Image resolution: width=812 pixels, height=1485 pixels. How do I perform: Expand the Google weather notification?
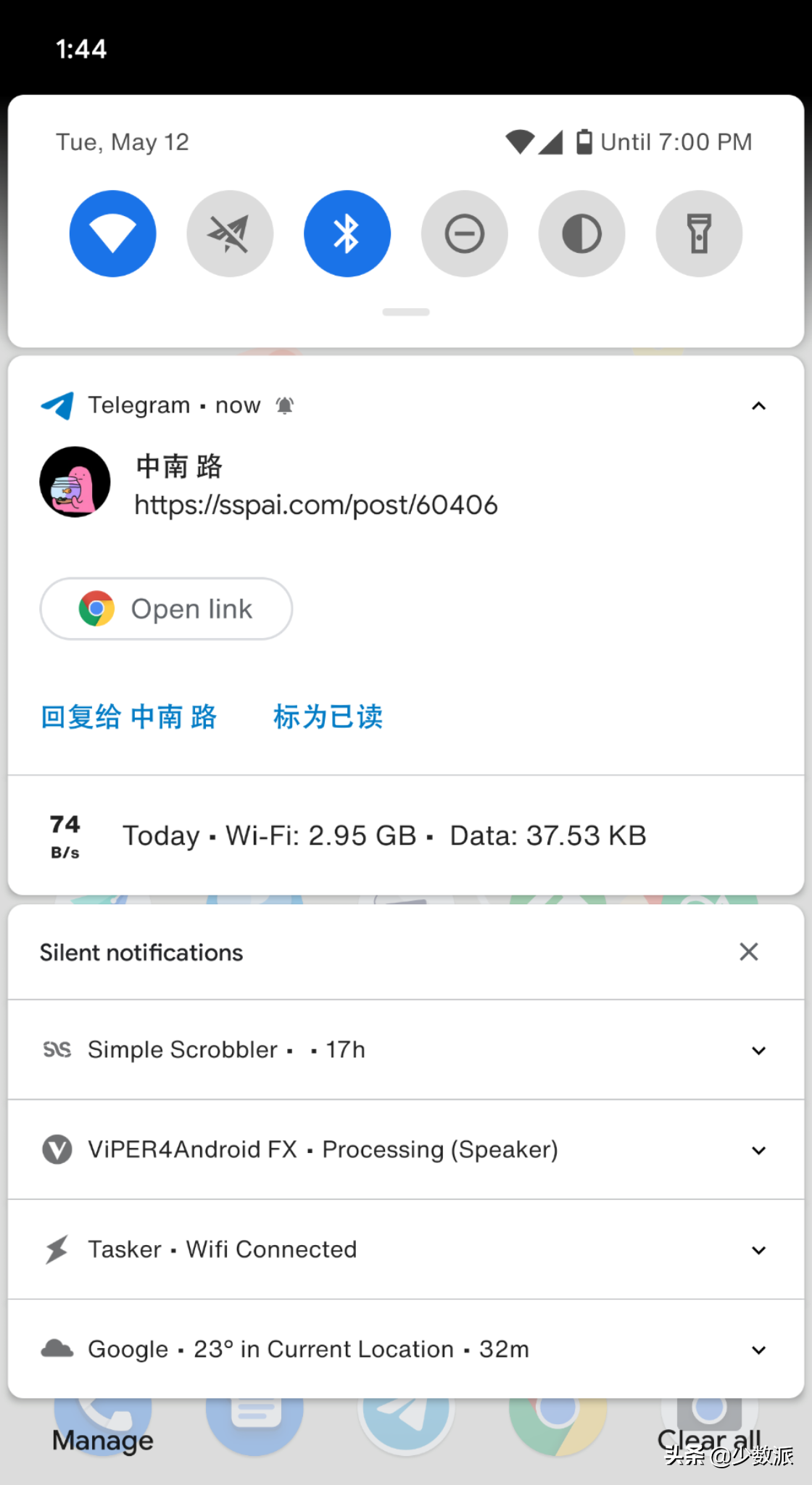(x=758, y=1349)
